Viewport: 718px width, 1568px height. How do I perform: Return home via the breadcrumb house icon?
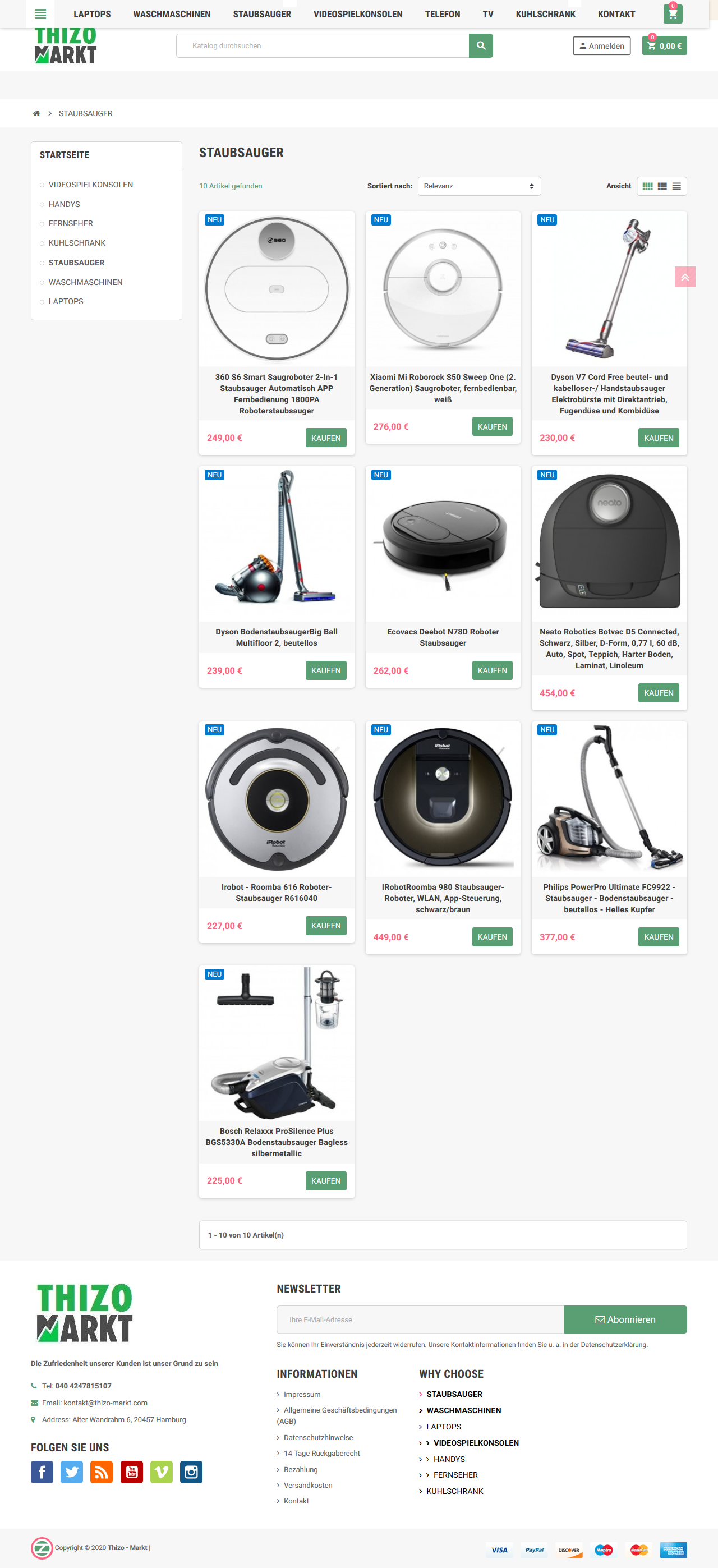point(36,113)
